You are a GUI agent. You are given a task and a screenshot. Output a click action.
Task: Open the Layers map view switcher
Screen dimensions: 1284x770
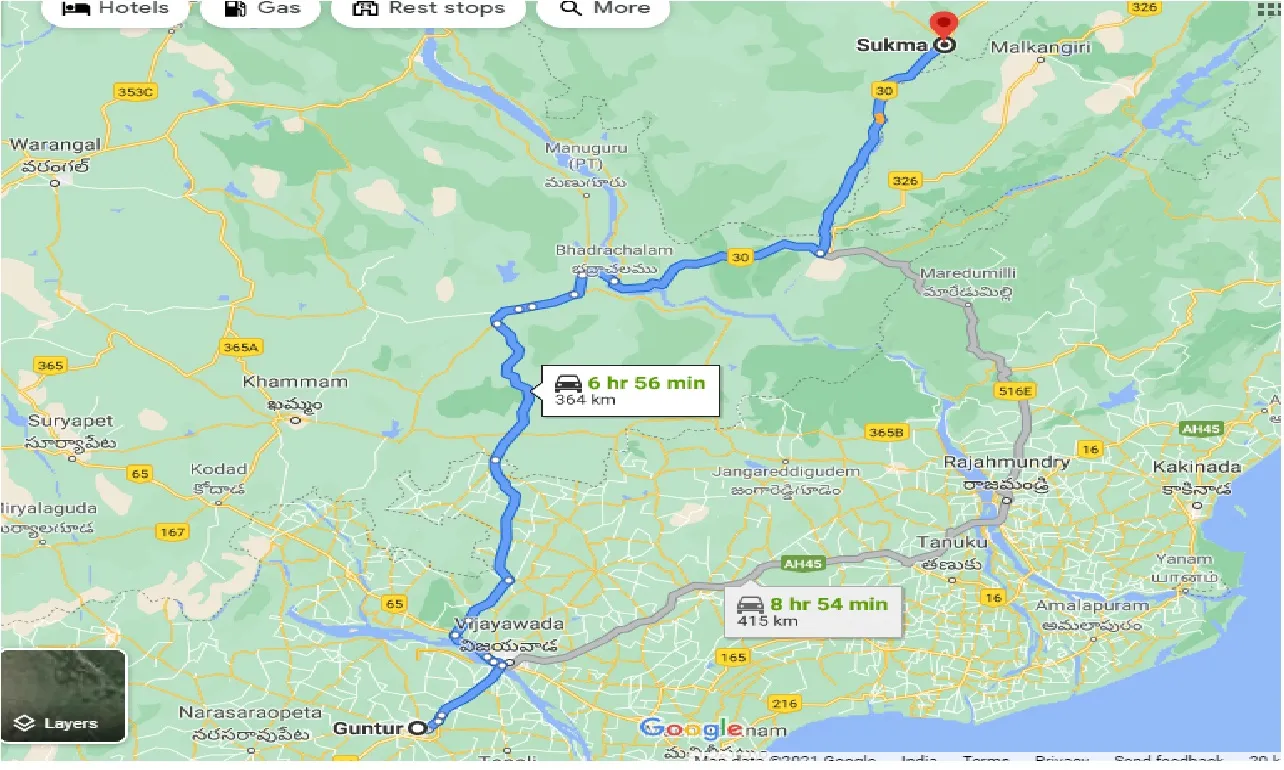click(x=63, y=696)
